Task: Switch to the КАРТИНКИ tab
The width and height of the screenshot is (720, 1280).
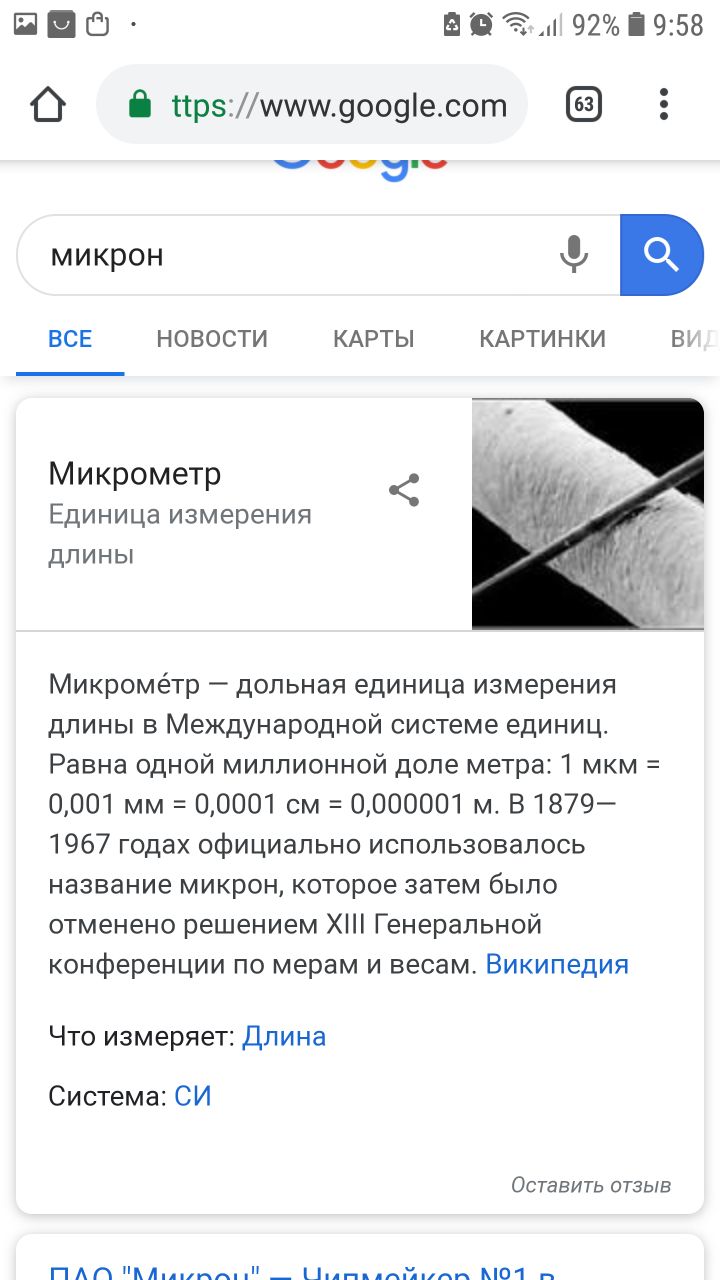Action: click(542, 339)
